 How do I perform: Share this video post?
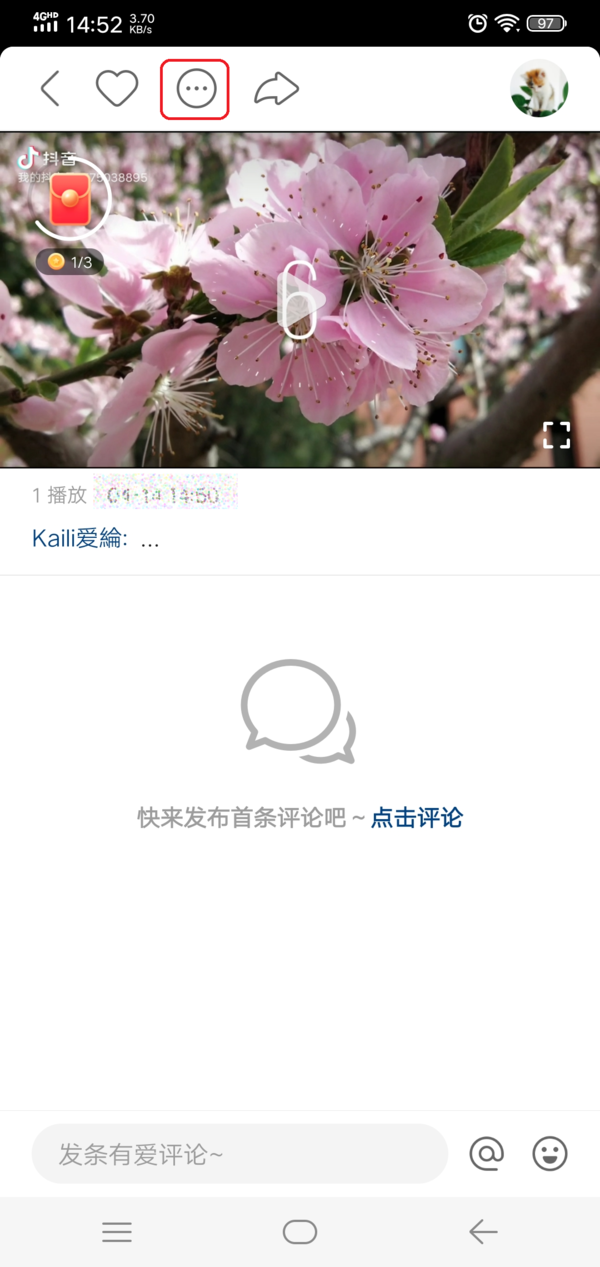tap(276, 89)
